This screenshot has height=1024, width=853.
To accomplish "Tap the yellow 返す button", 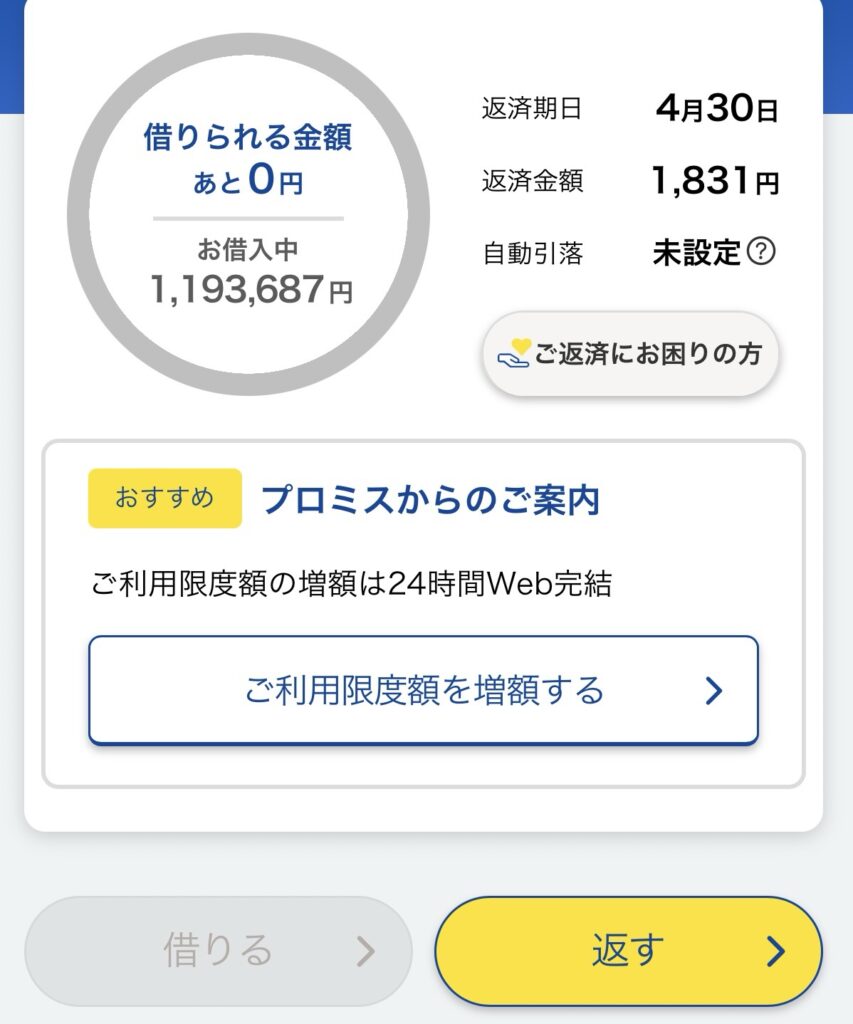I will (x=628, y=951).
